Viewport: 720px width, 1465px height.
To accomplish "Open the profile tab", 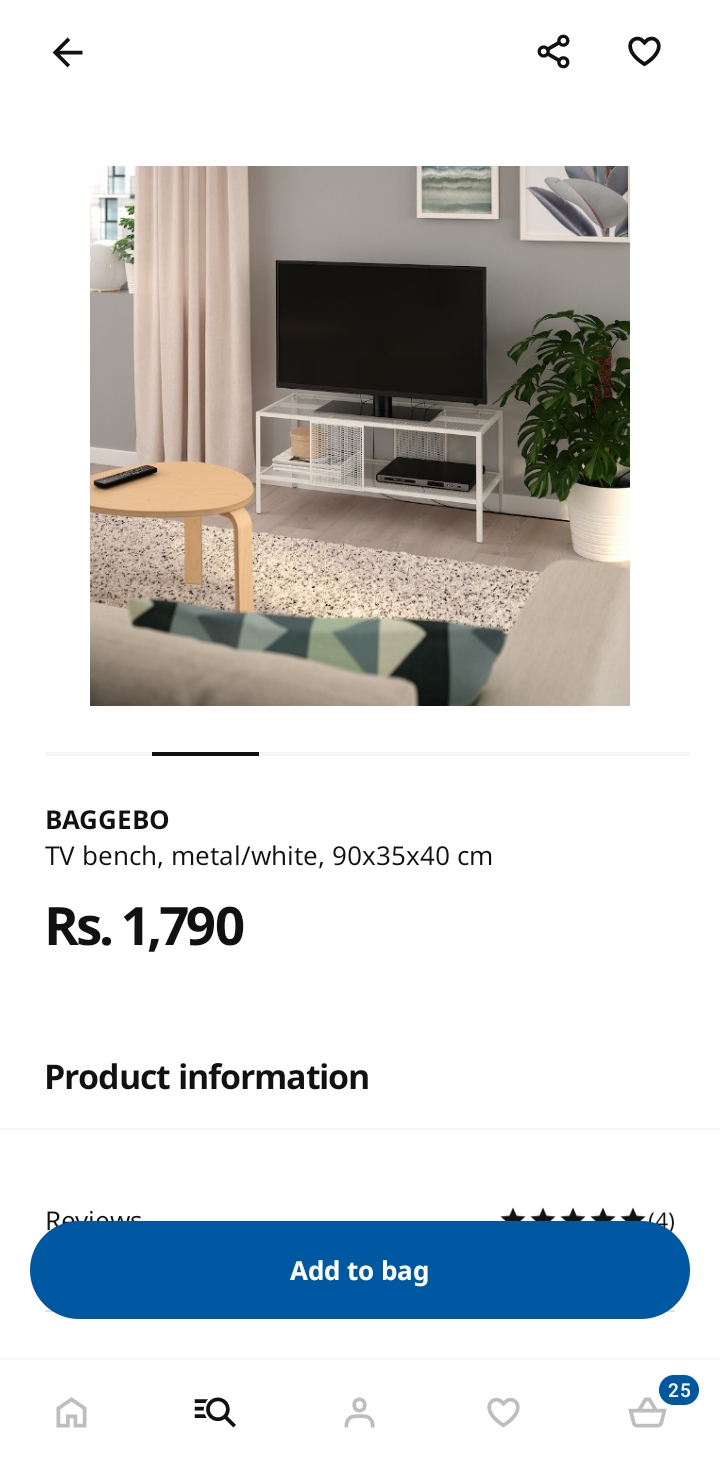I will click(x=359, y=1412).
